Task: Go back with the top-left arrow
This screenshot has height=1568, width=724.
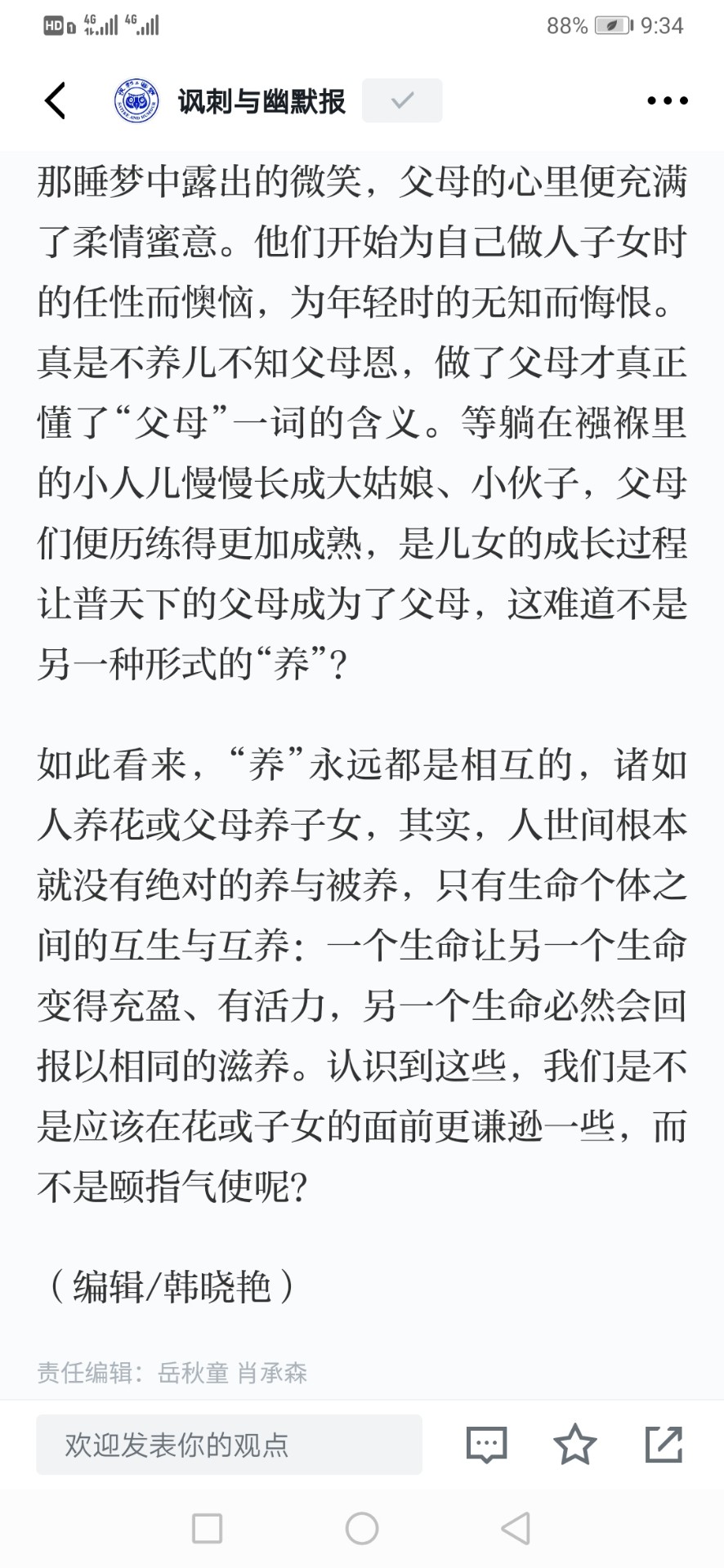Action: (x=55, y=100)
